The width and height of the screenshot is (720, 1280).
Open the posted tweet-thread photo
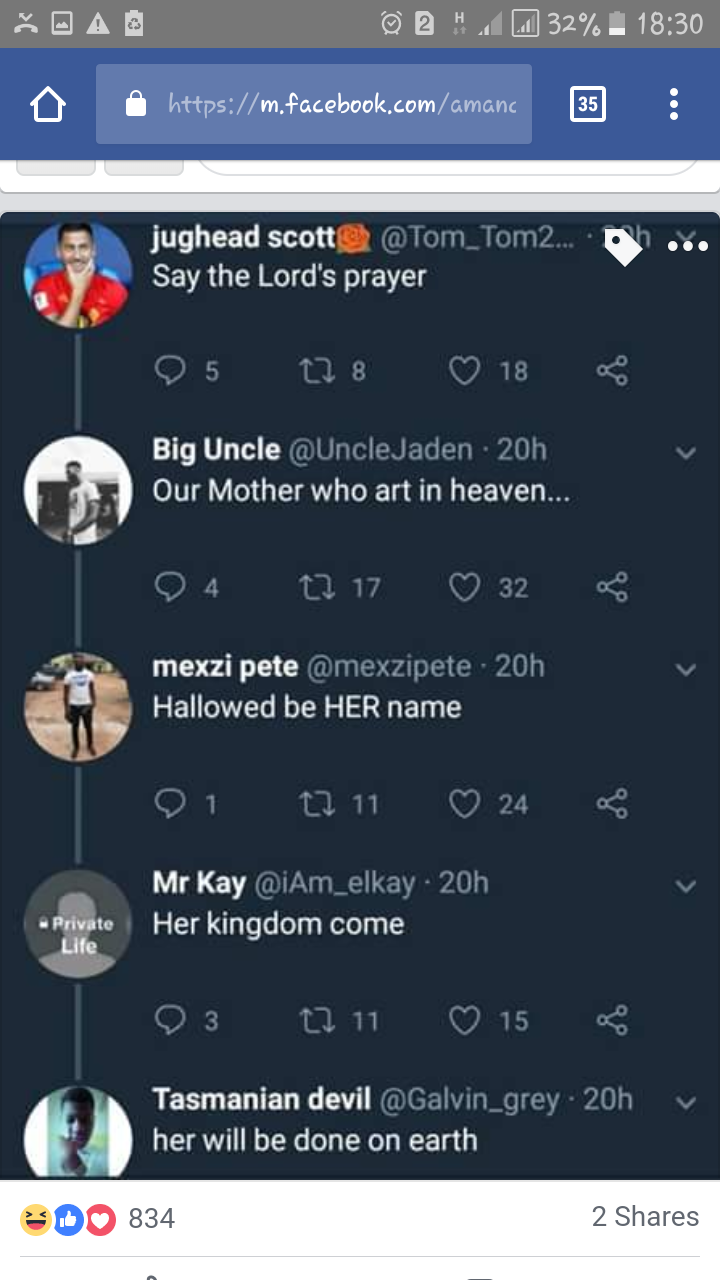pyautogui.click(x=360, y=700)
